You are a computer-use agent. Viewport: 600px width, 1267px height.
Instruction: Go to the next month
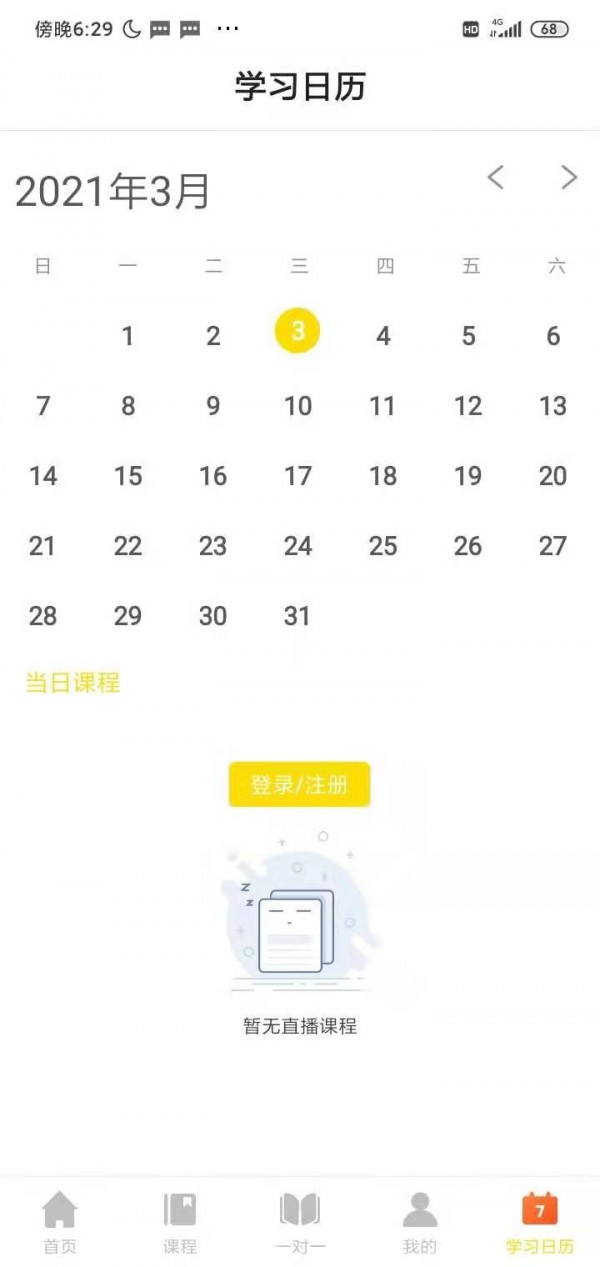pos(569,178)
